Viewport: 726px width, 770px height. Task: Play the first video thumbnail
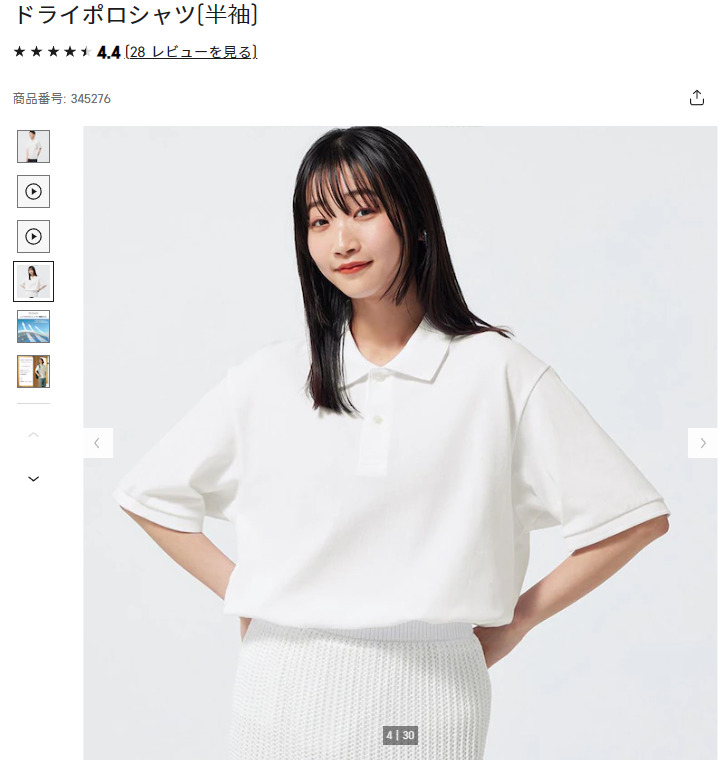click(33, 192)
